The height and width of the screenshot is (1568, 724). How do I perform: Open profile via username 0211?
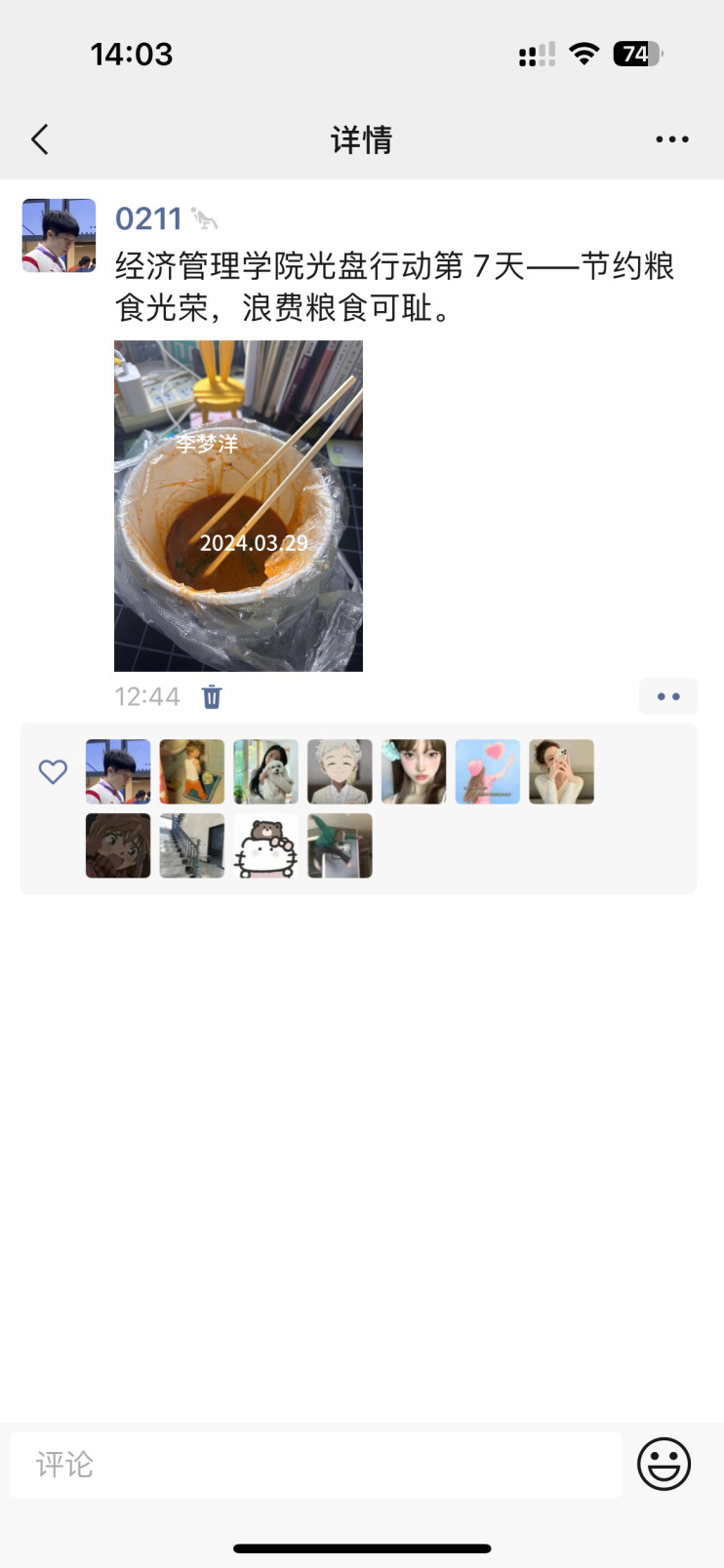coord(148,218)
